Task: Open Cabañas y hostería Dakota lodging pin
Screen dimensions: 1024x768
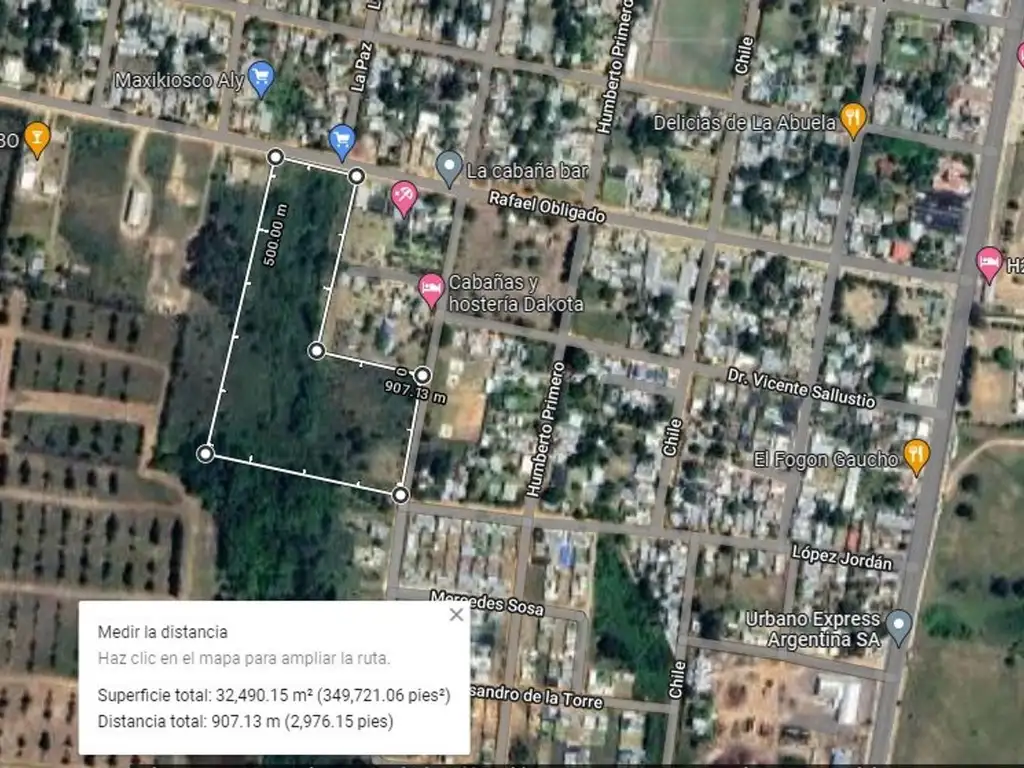Action: [431, 290]
